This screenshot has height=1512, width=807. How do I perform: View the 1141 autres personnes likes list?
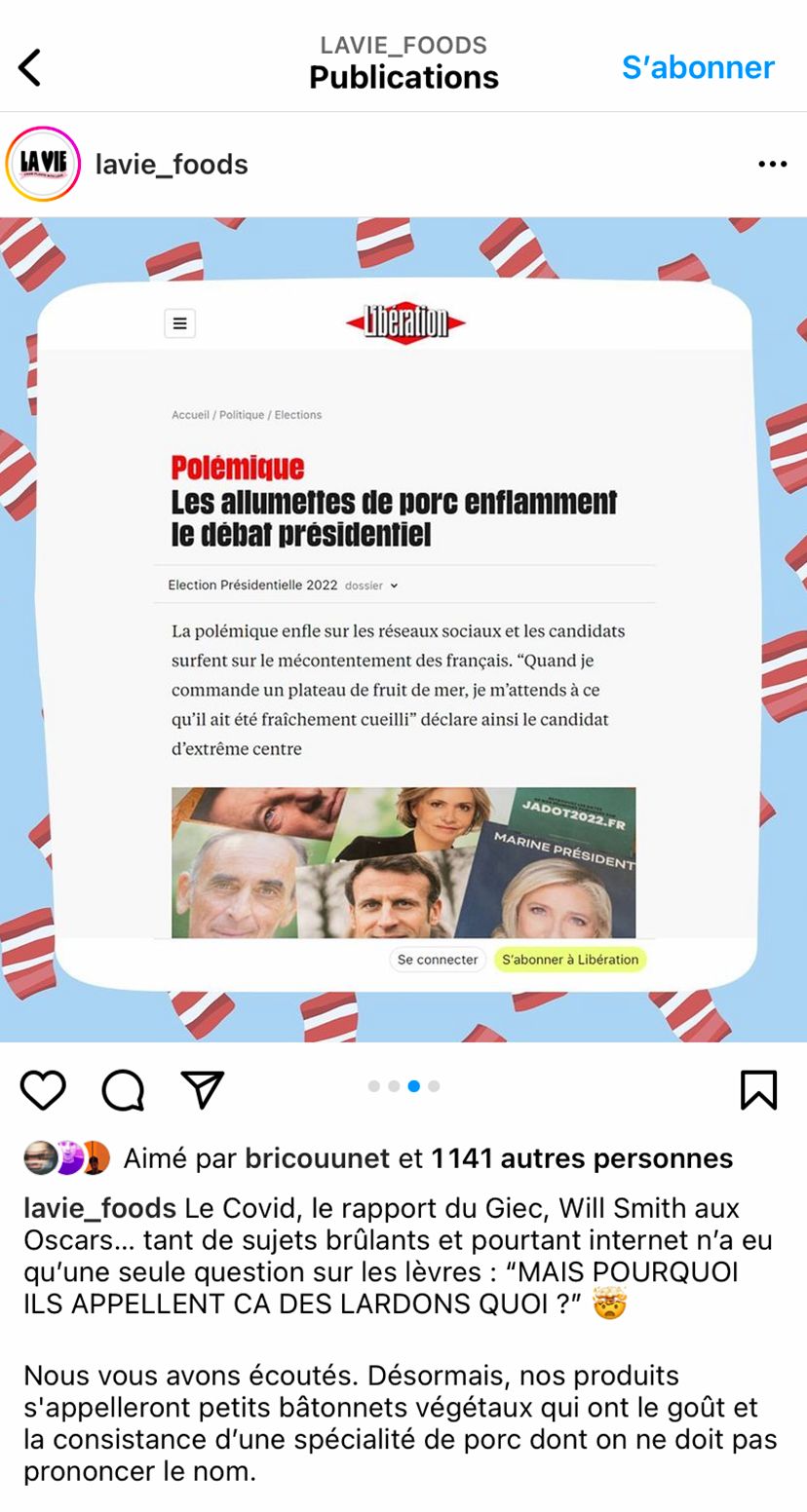point(581,1158)
